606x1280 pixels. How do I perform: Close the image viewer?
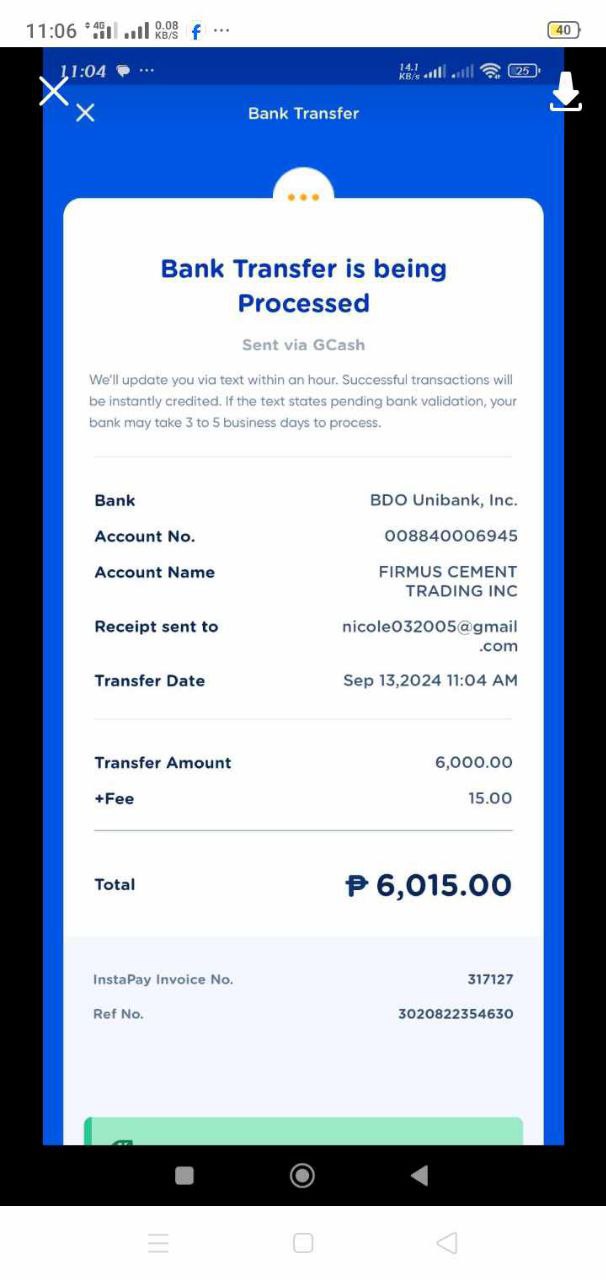coord(53,91)
